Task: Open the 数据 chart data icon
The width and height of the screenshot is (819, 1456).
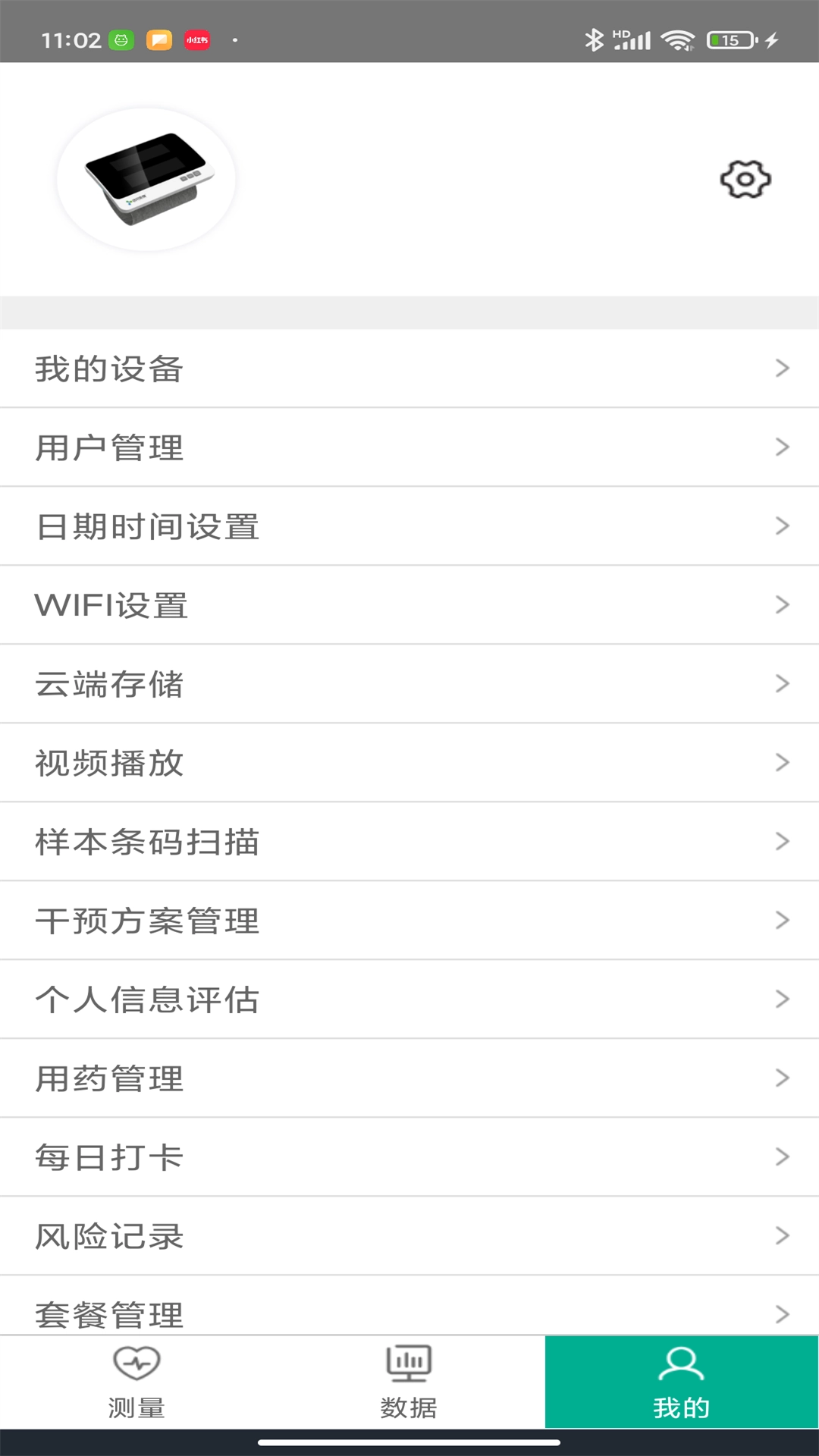Action: click(x=408, y=1363)
